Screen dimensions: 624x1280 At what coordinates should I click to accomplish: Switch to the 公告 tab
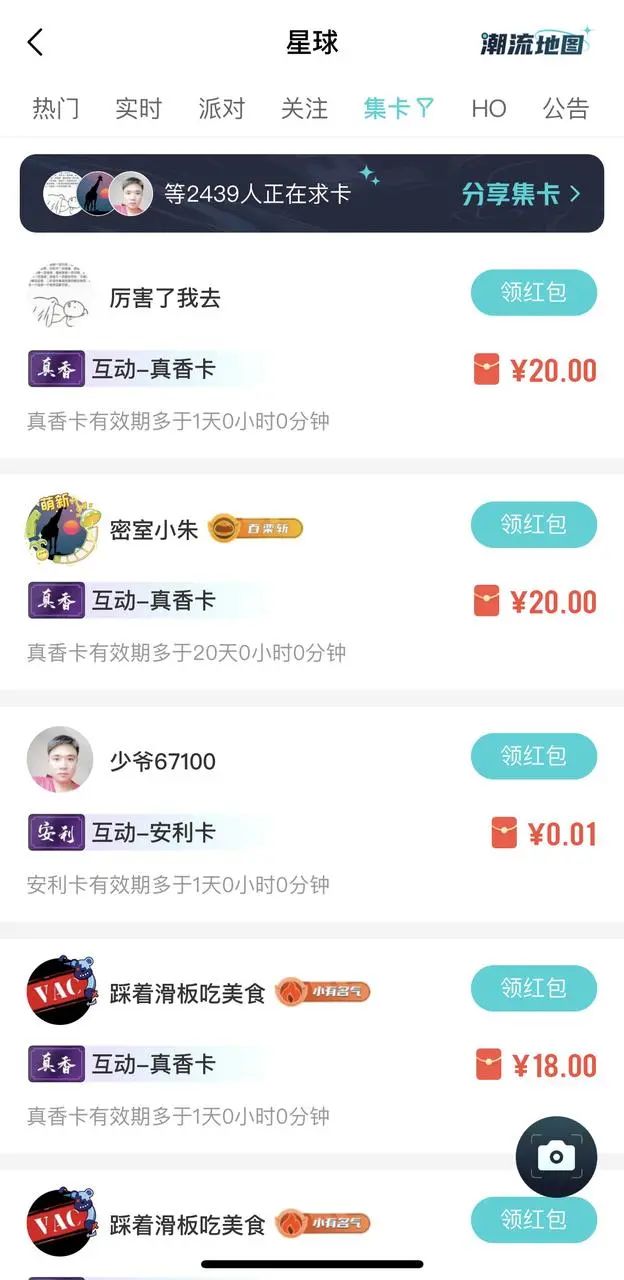(x=566, y=108)
